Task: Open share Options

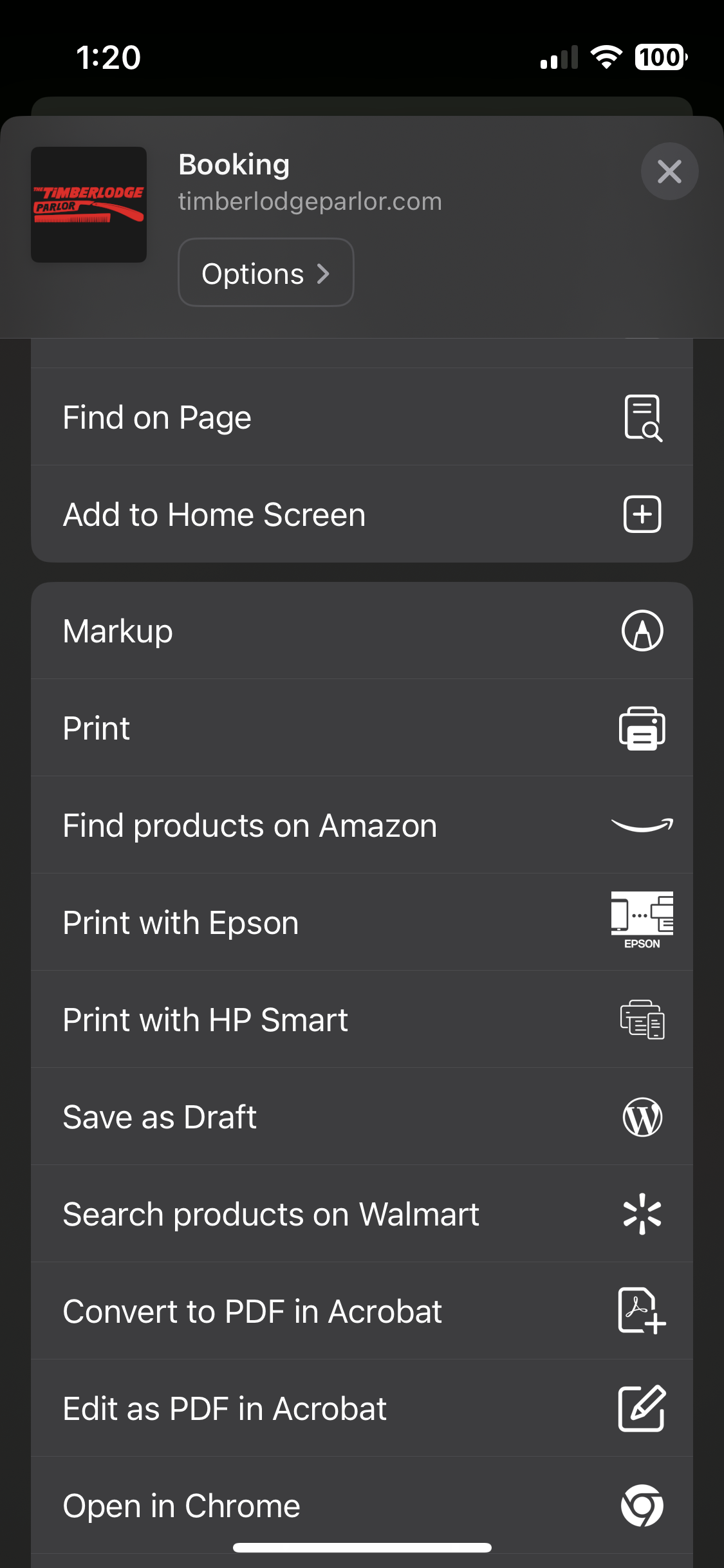Action: point(266,273)
